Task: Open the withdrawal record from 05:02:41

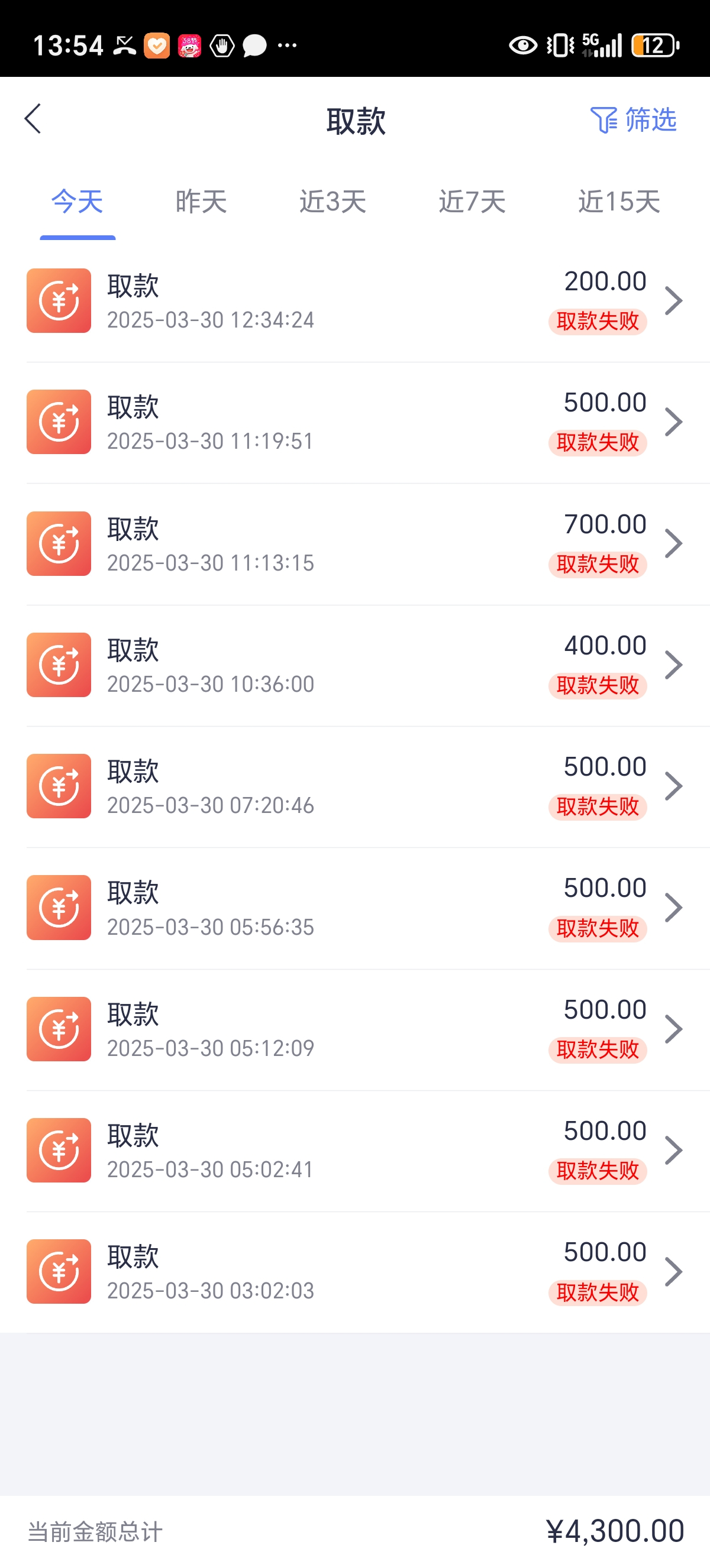Action: (355, 1151)
